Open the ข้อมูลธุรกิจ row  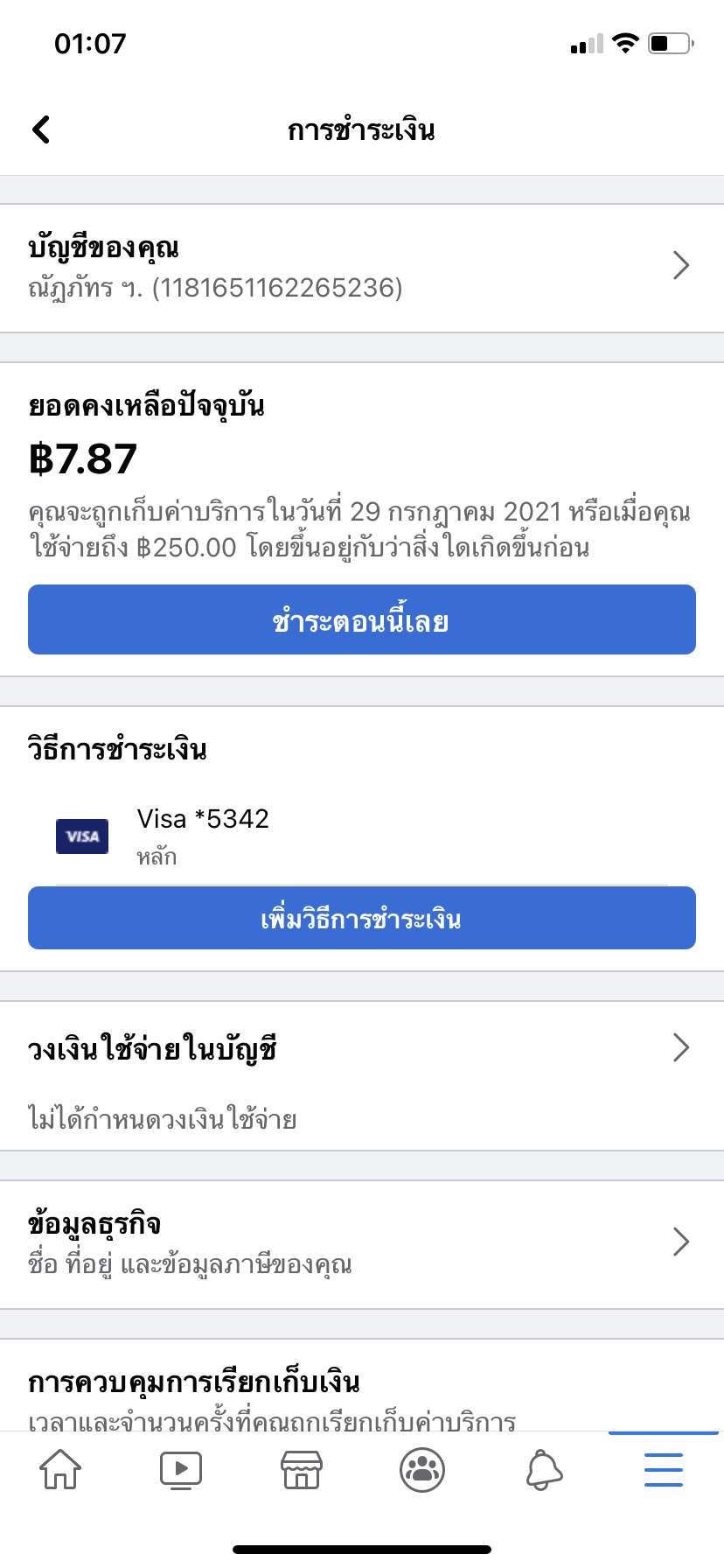362,1242
